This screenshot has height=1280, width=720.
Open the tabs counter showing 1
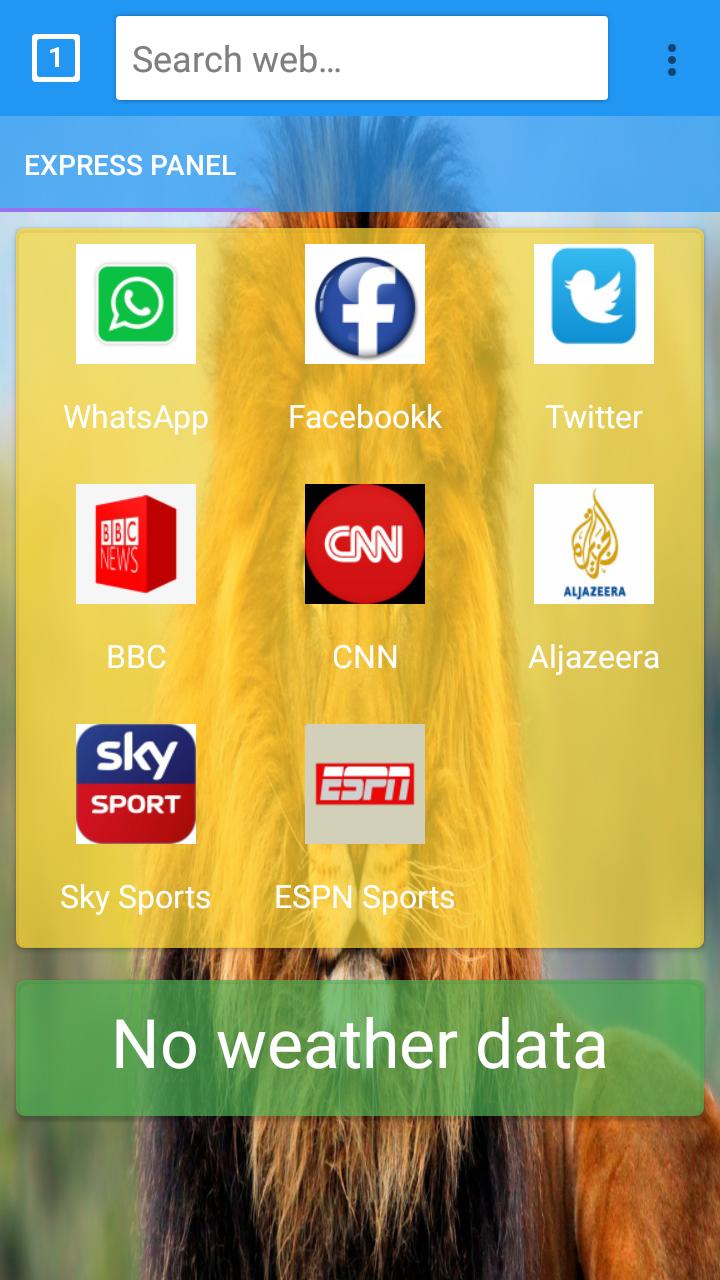[56, 58]
